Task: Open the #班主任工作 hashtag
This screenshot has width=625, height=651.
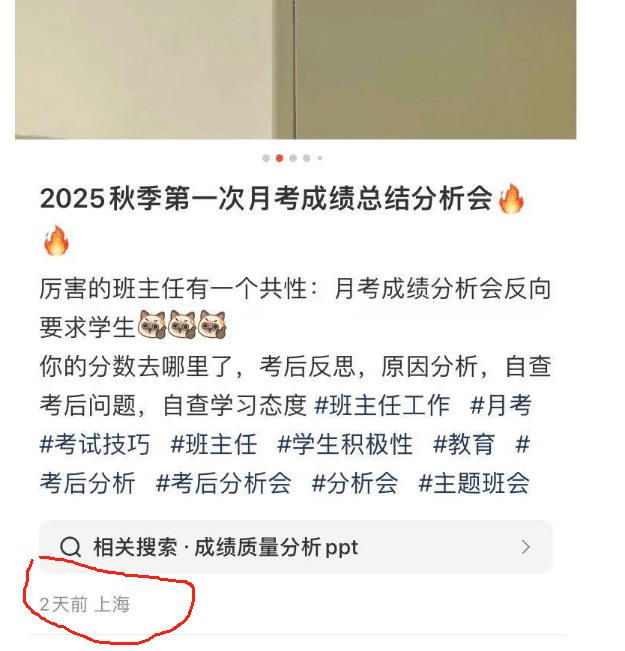Action: pos(382,405)
